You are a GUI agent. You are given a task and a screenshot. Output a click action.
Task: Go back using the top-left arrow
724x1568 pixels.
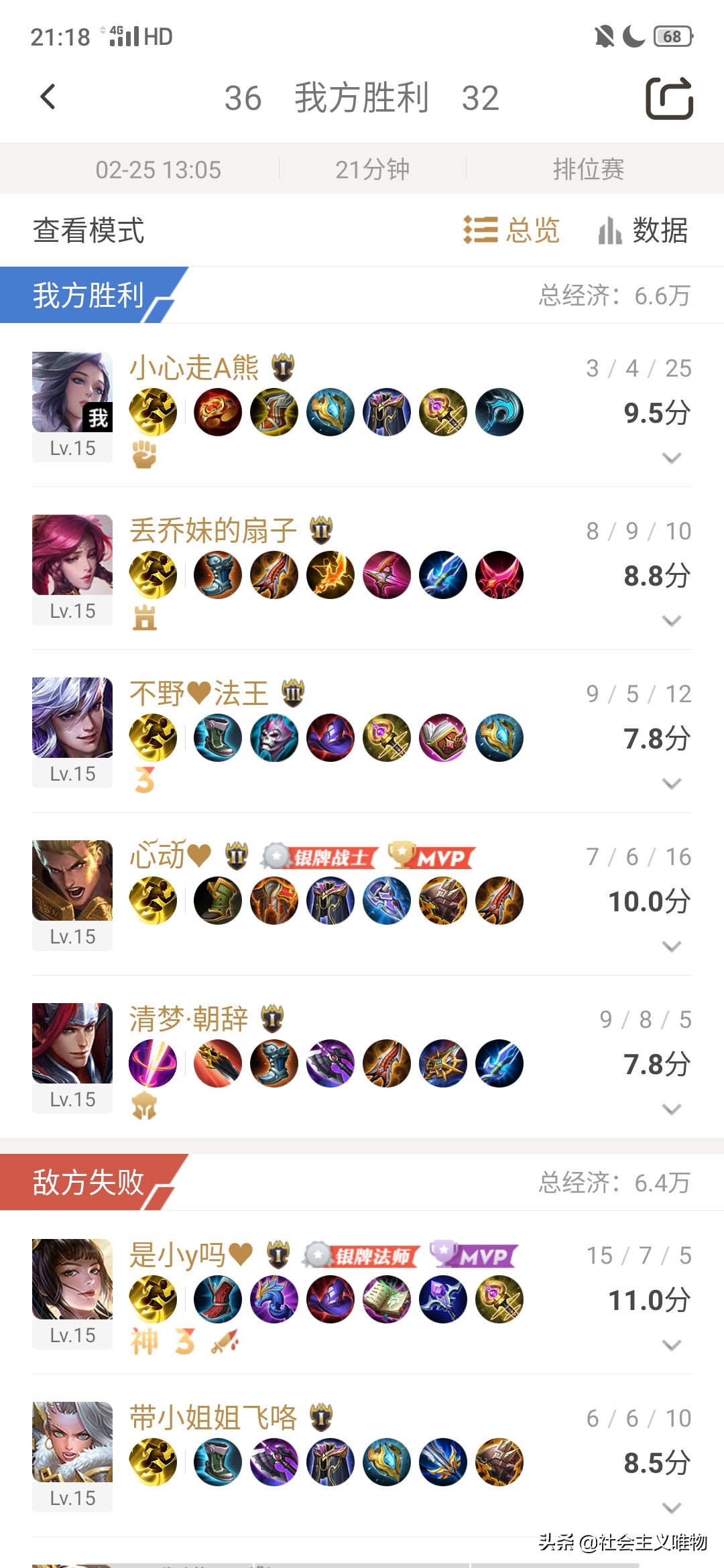click(48, 98)
